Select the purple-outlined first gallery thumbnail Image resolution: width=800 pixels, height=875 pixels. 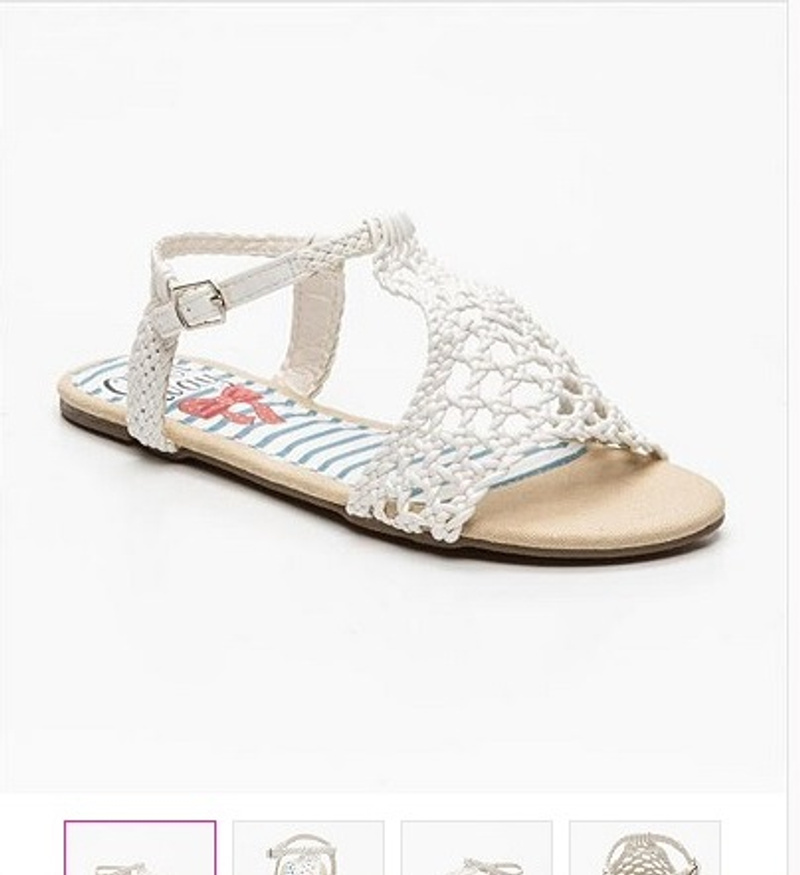(x=140, y=850)
